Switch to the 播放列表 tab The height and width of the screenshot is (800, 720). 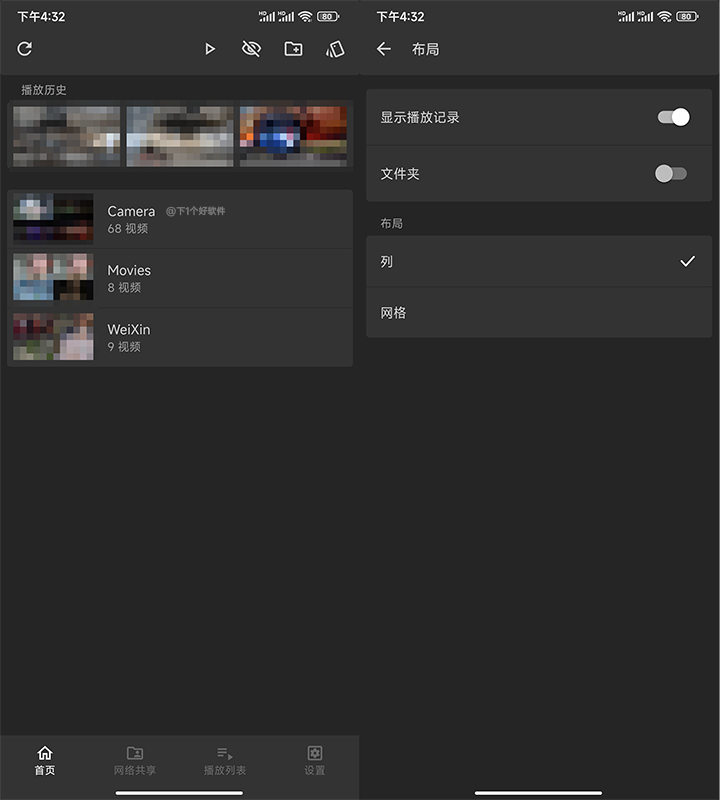click(225, 761)
